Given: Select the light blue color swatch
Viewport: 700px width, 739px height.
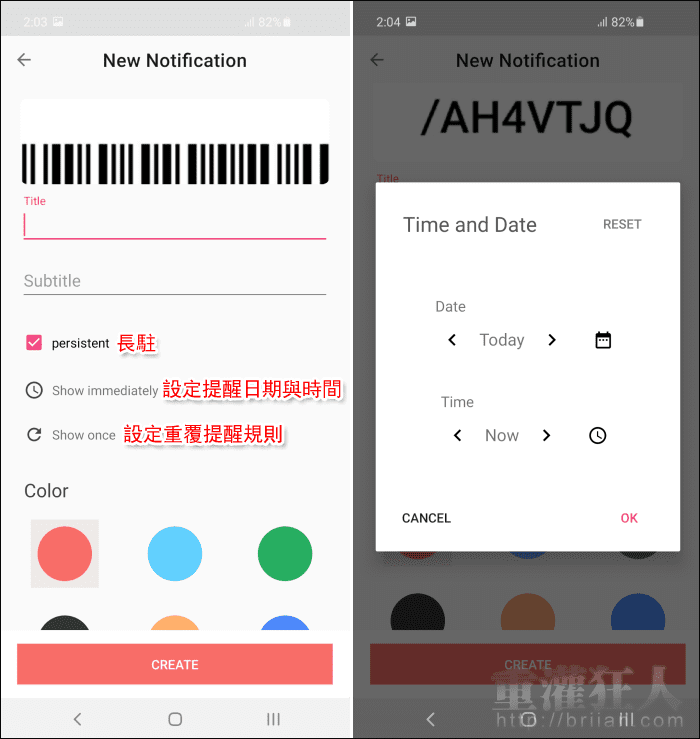Looking at the screenshot, I should [175, 553].
